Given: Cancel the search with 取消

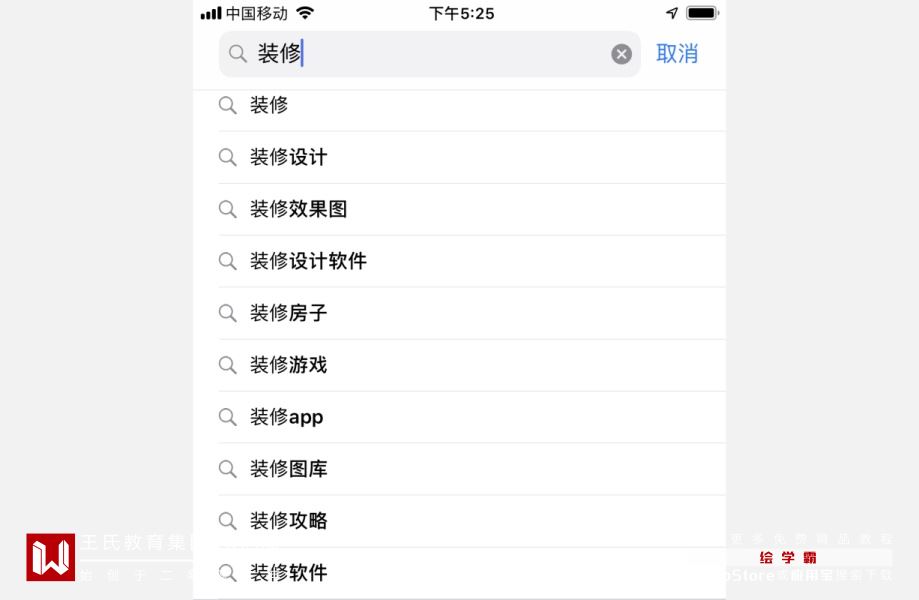Looking at the screenshot, I should [x=677, y=54].
